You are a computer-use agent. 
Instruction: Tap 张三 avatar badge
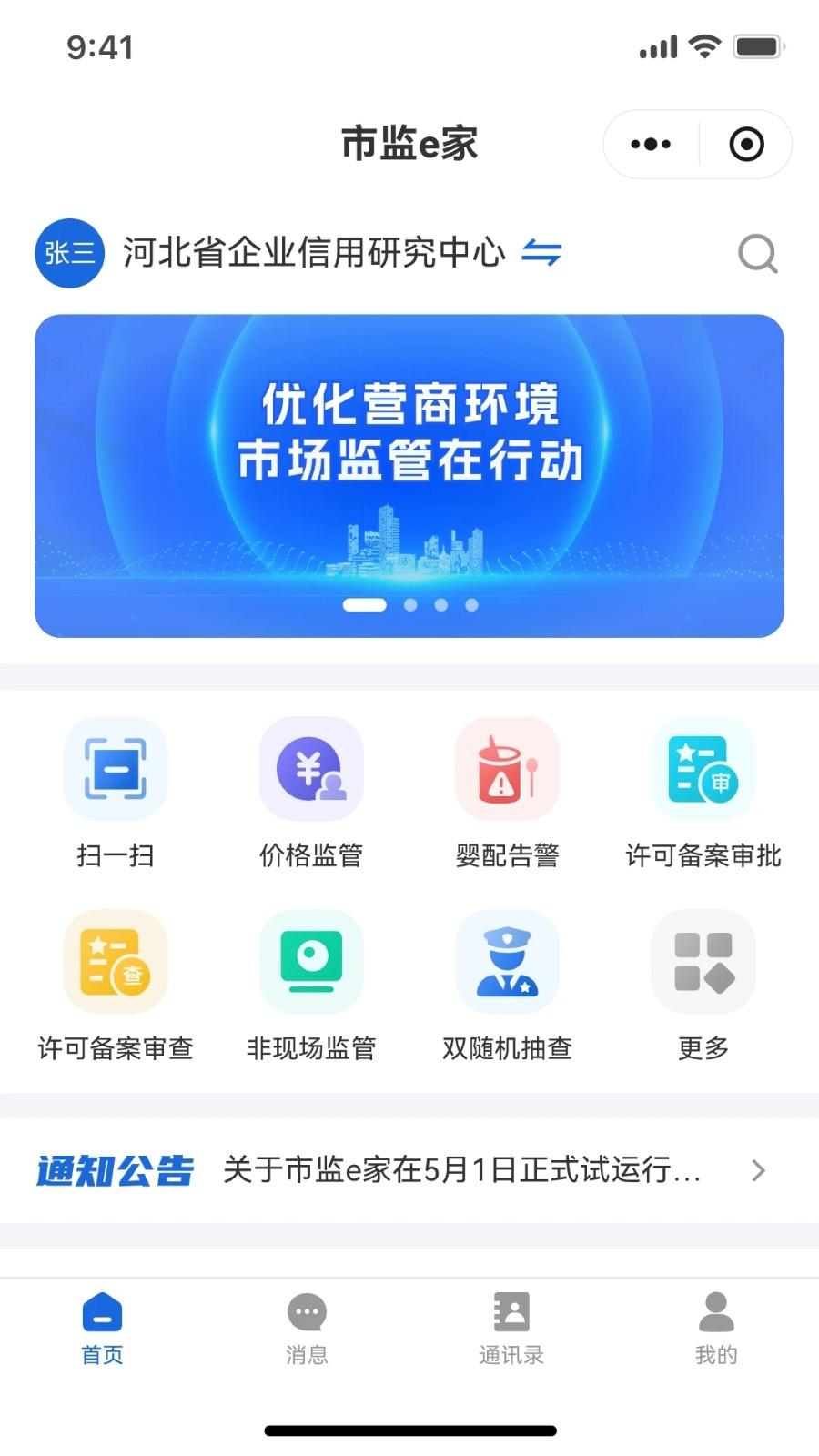click(x=69, y=254)
